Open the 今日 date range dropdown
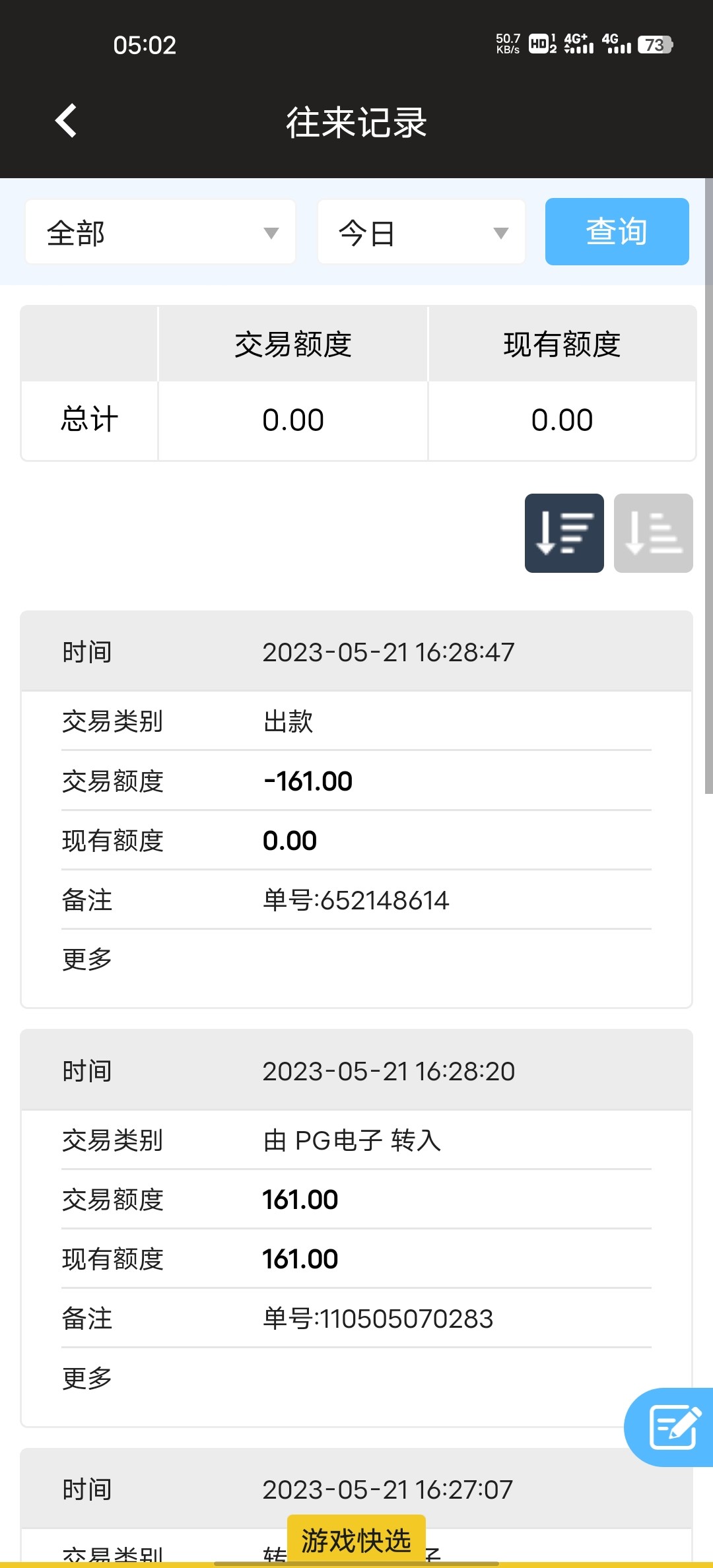 coord(421,232)
